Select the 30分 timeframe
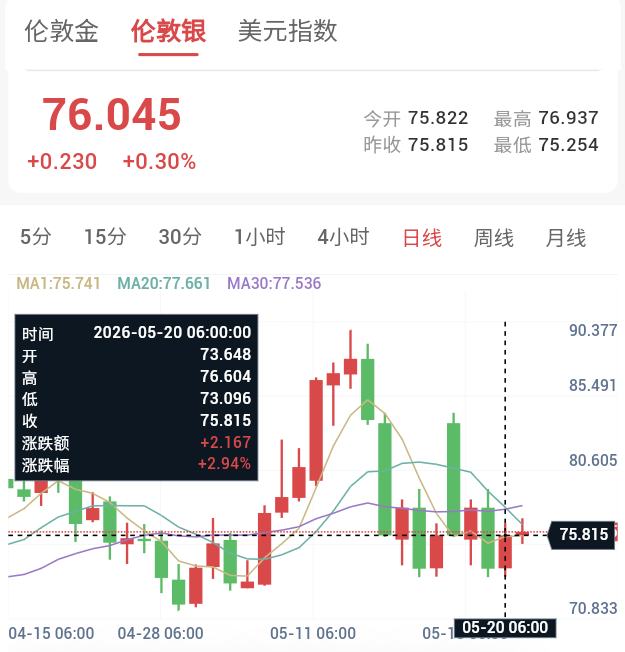This screenshot has height=652, width=625. [180, 237]
